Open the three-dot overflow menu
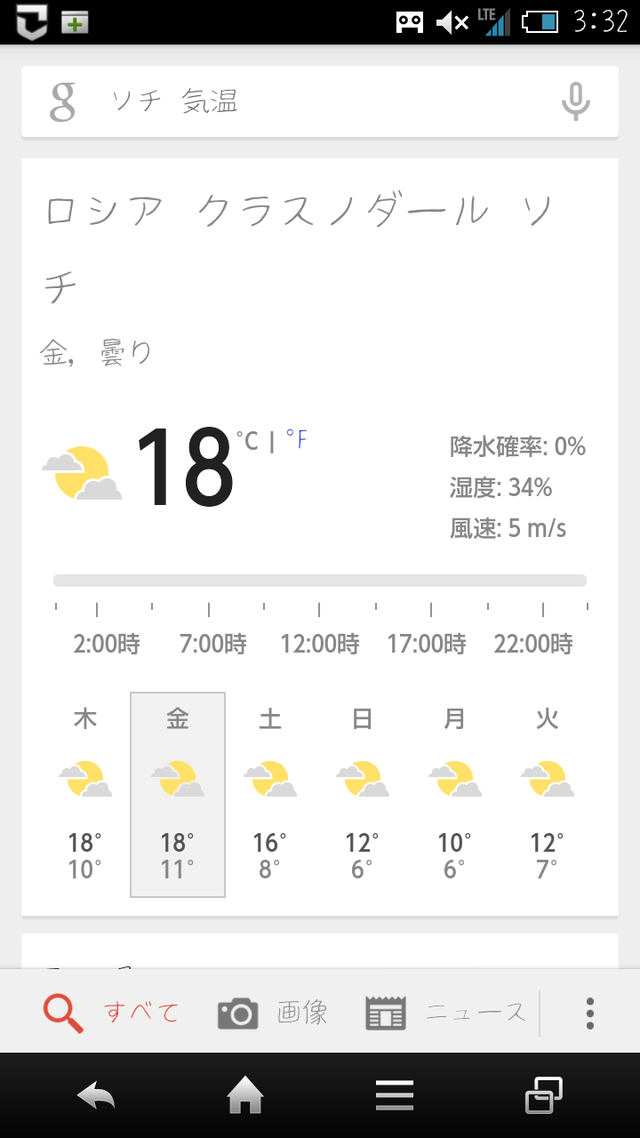Image resolution: width=640 pixels, height=1138 pixels. pos(590,1013)
